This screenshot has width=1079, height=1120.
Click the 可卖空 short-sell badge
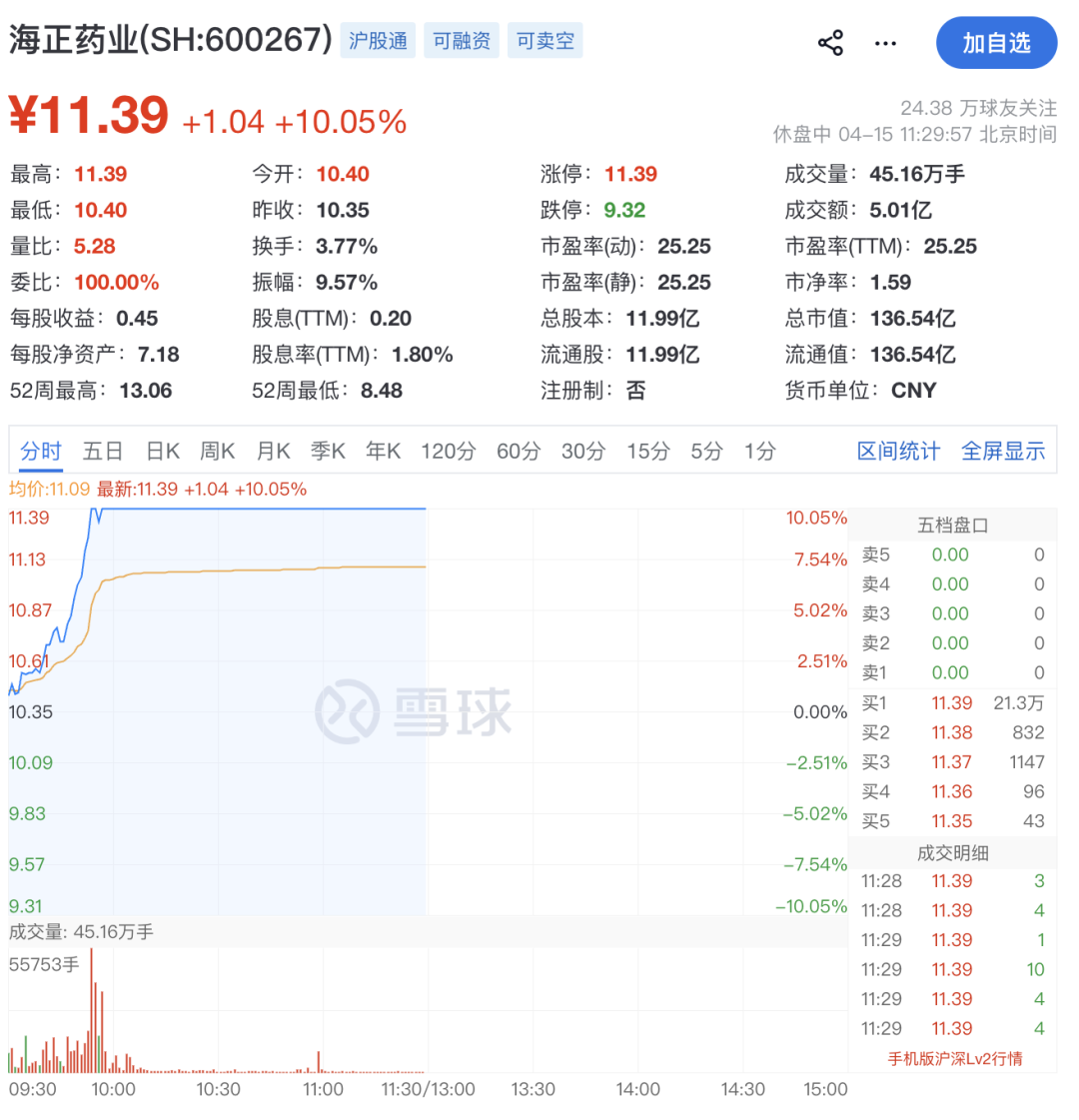click(544, 41)
